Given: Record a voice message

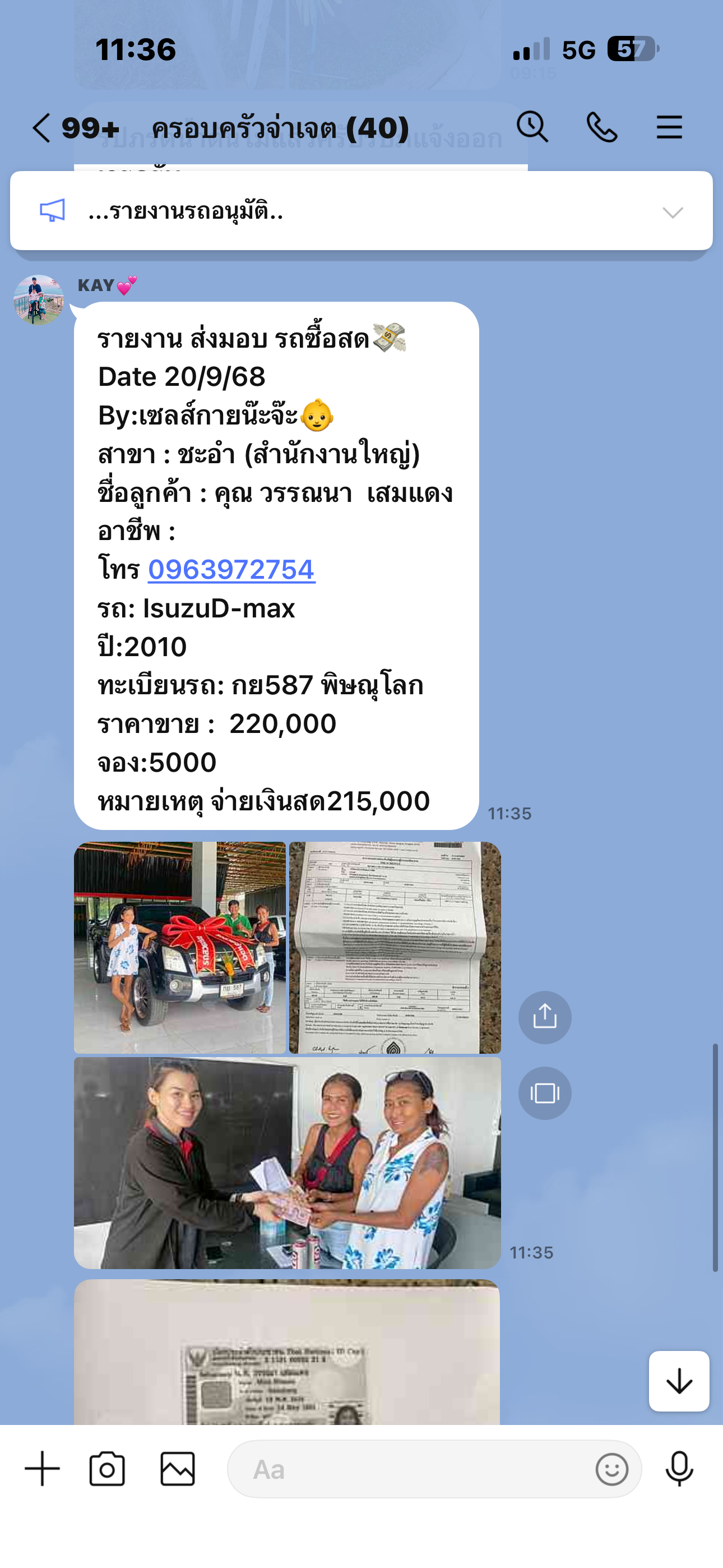Looking at the screenshot, I should pos(679,1469).
